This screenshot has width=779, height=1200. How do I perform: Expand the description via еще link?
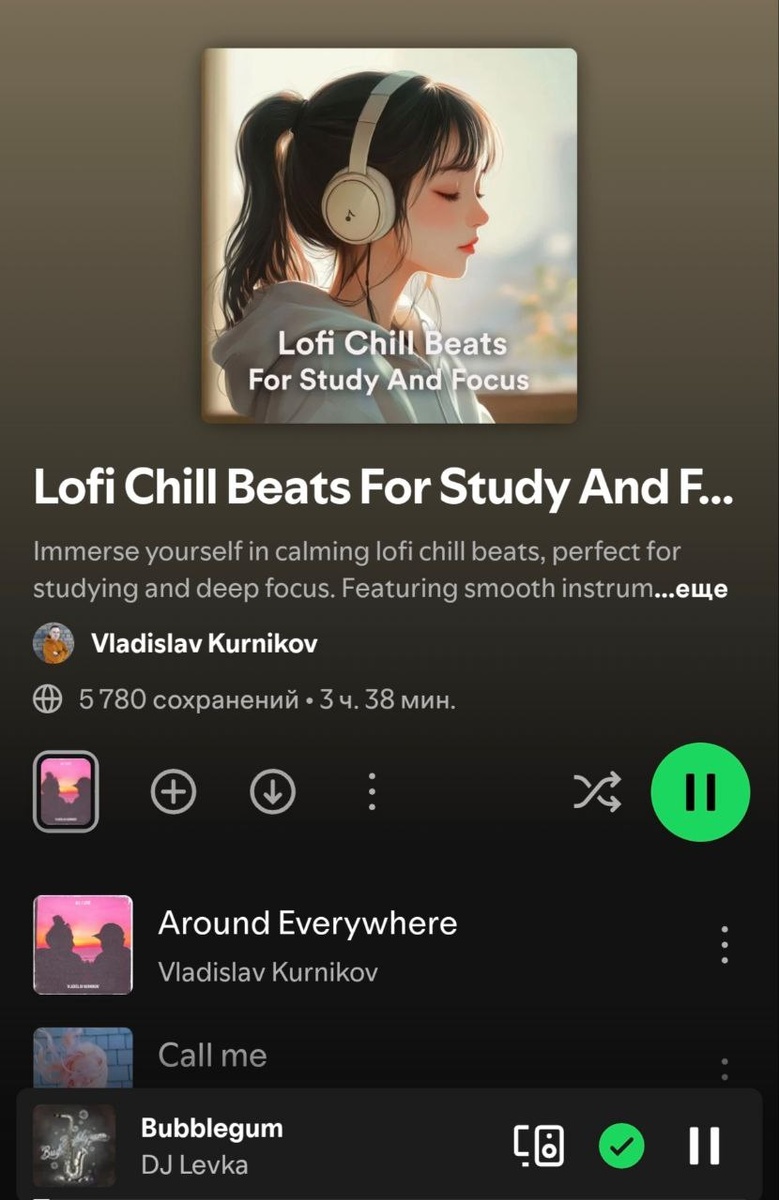(x=691, y=589)
